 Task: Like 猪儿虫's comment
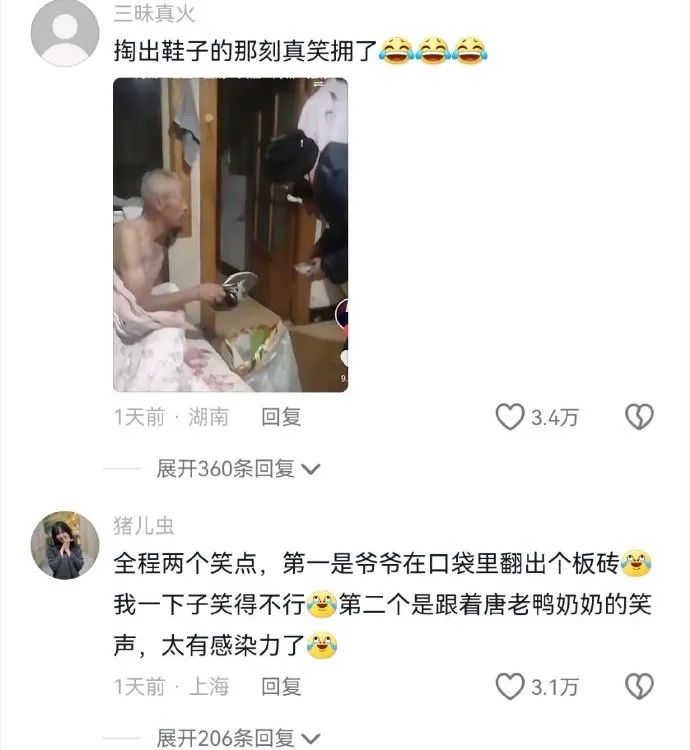[511, 686]
